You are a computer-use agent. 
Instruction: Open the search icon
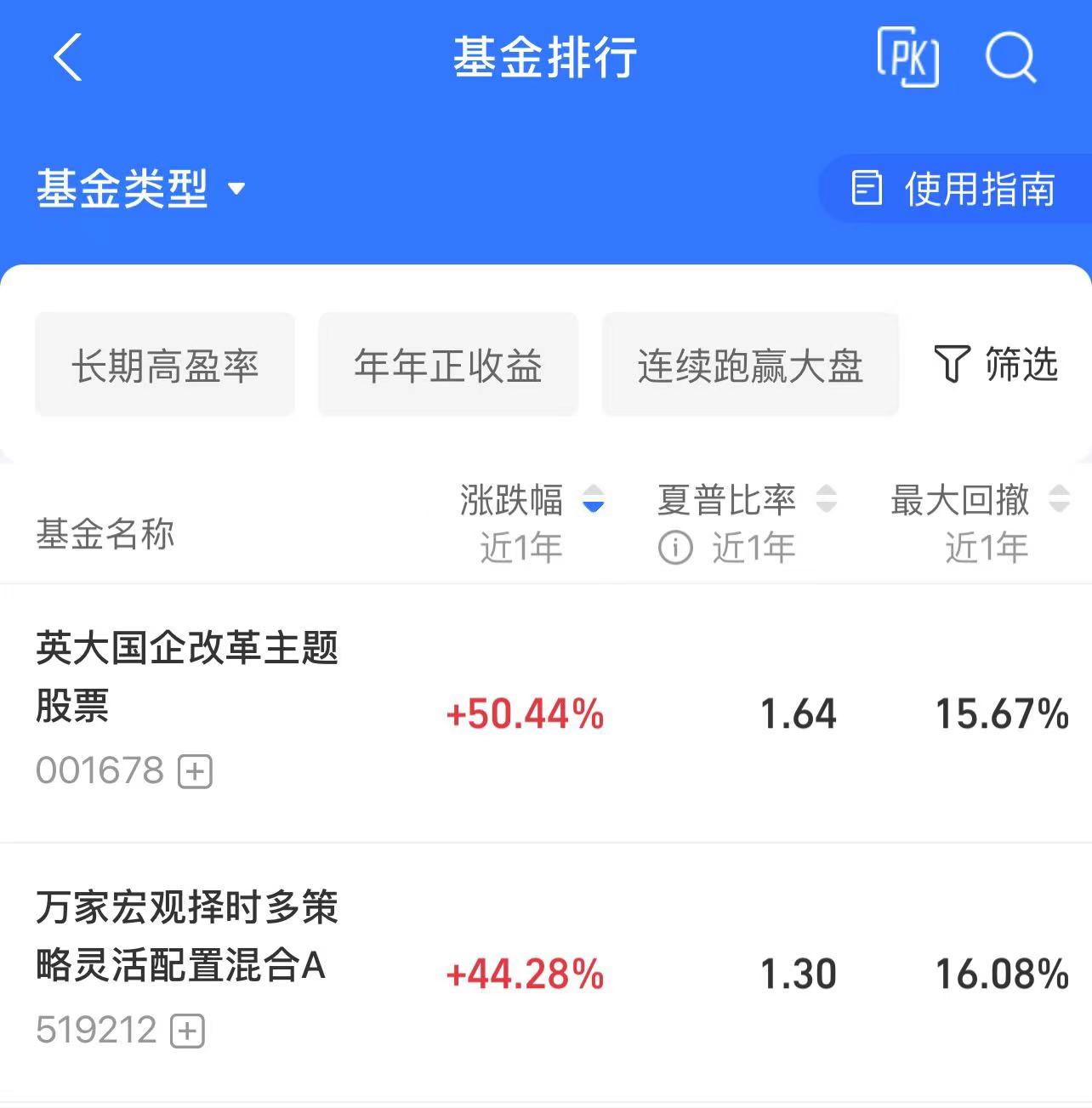click(1010, 58)
